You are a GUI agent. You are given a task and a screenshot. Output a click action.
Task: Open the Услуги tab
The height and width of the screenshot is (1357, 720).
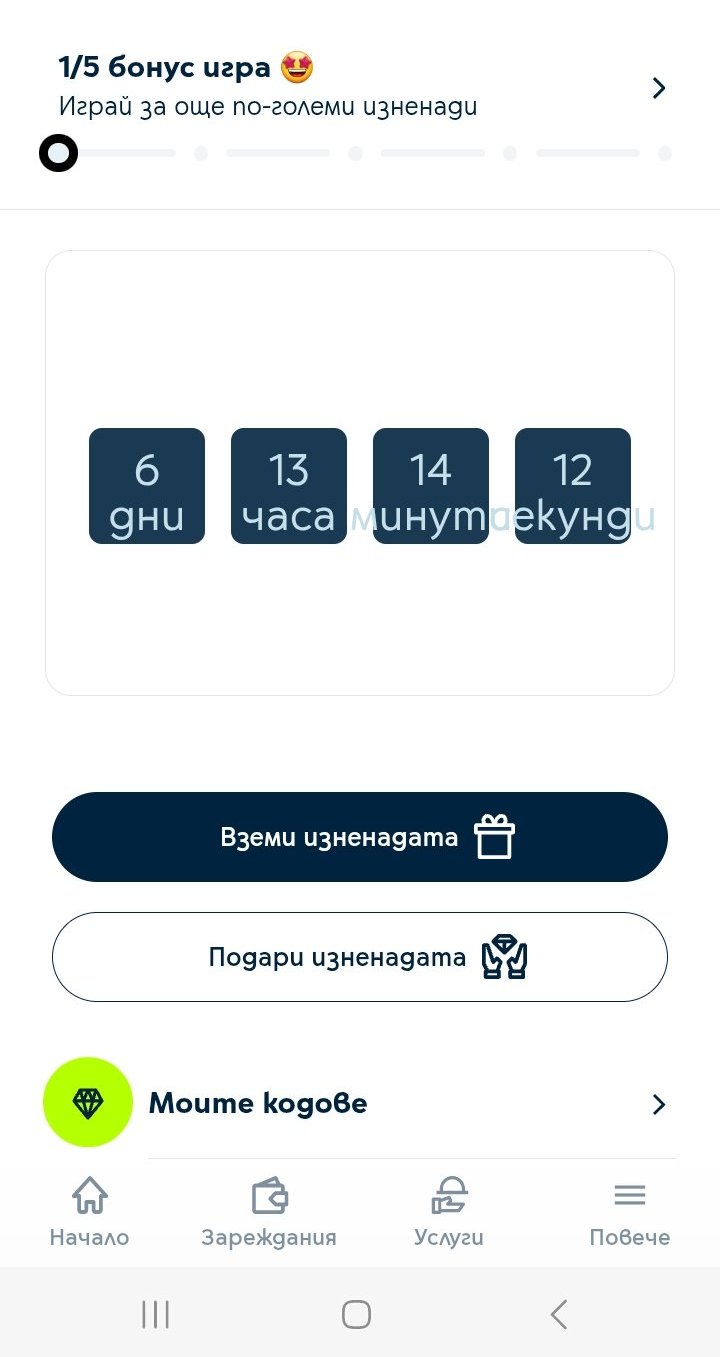coord(449,1212)
